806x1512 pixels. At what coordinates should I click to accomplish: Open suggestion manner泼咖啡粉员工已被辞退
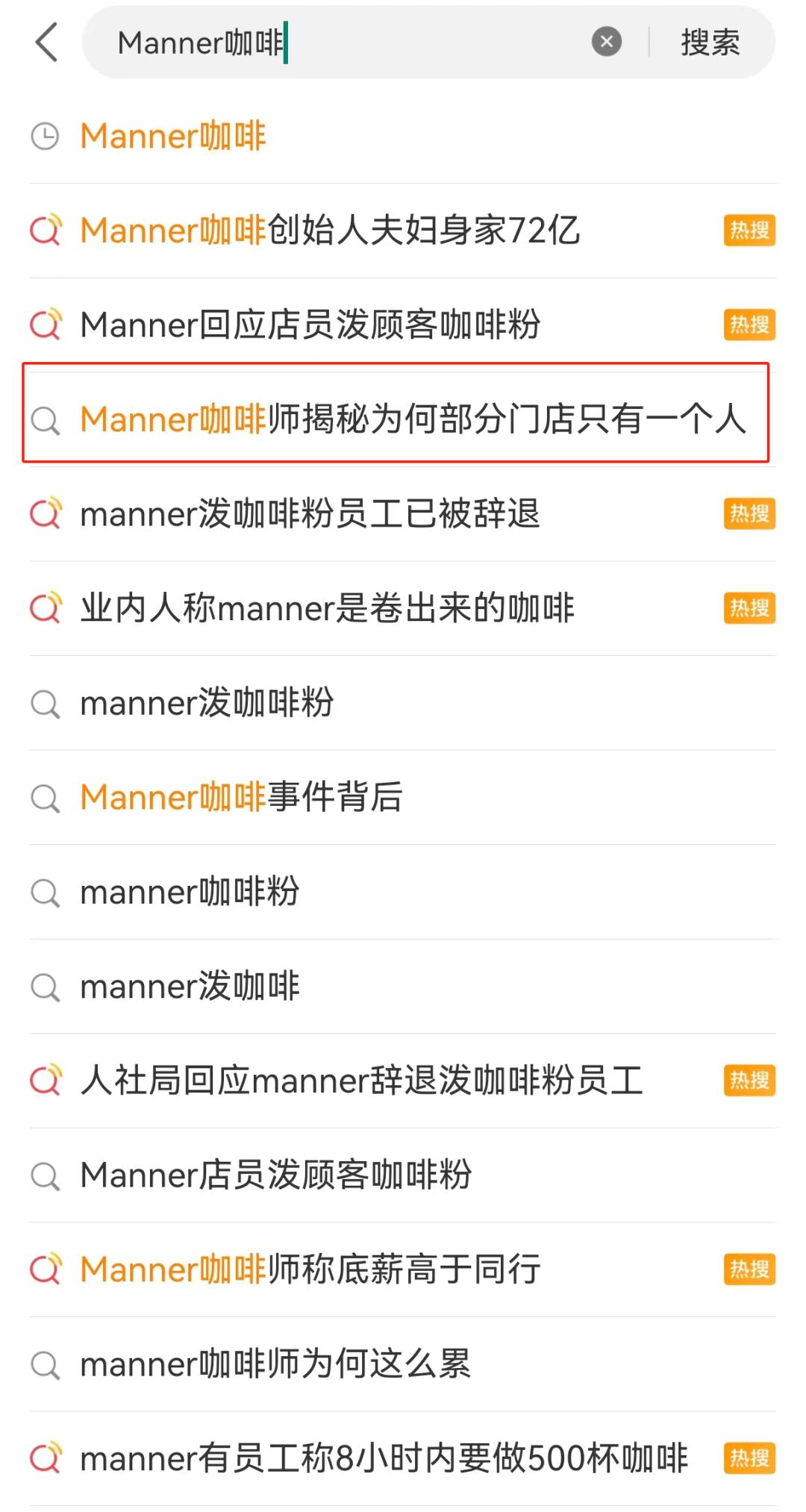tap(310, 514)
